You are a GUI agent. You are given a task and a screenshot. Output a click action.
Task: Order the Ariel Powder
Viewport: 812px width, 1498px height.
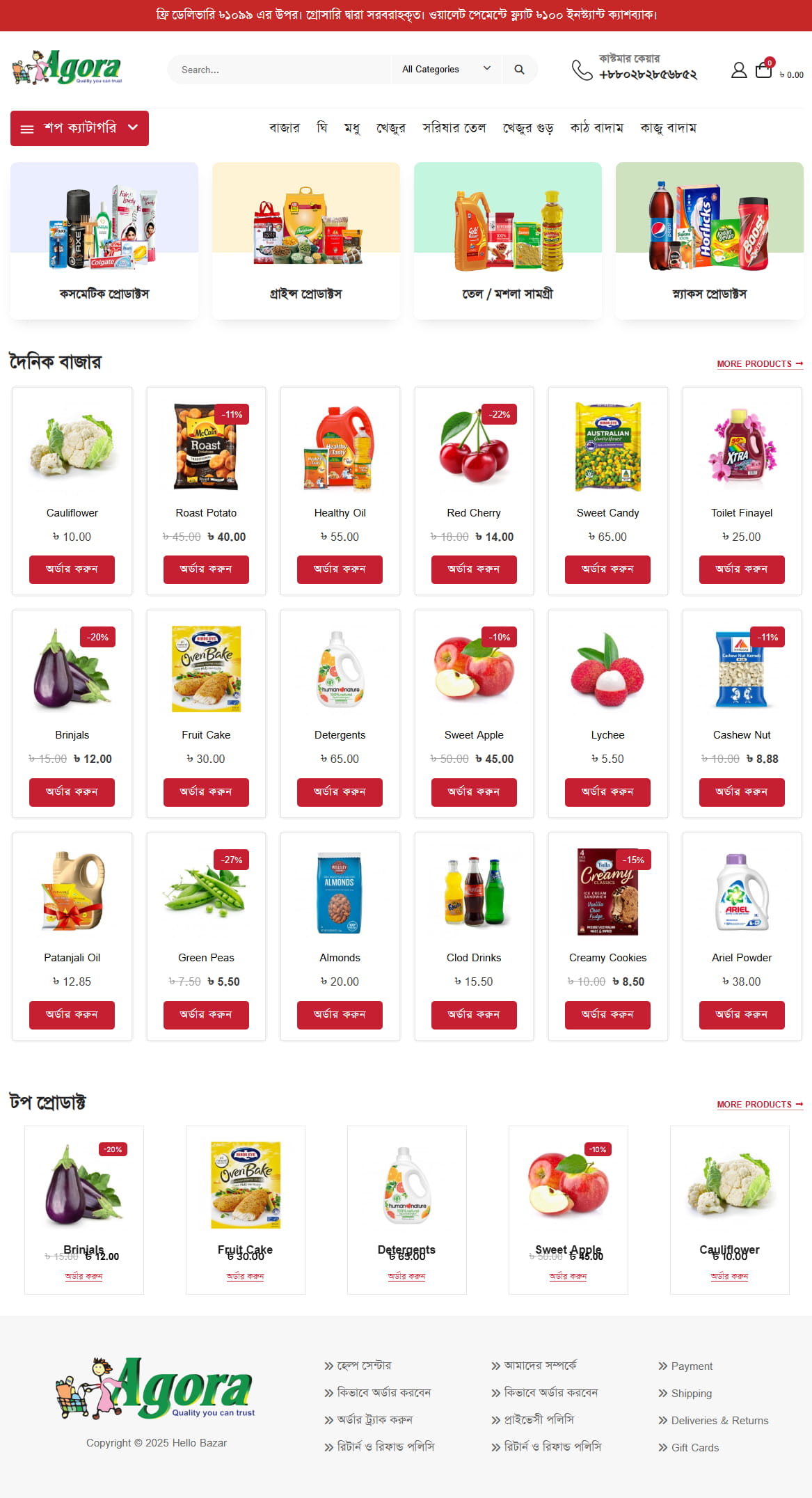[742, 1015]
